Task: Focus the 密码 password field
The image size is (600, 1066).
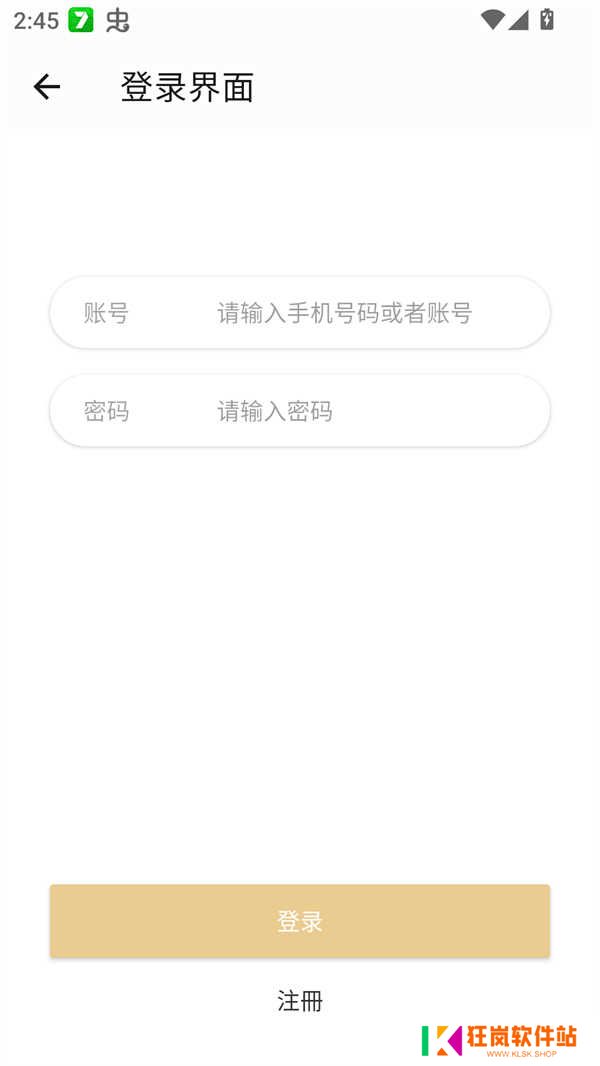Action: tap(300, 411)
